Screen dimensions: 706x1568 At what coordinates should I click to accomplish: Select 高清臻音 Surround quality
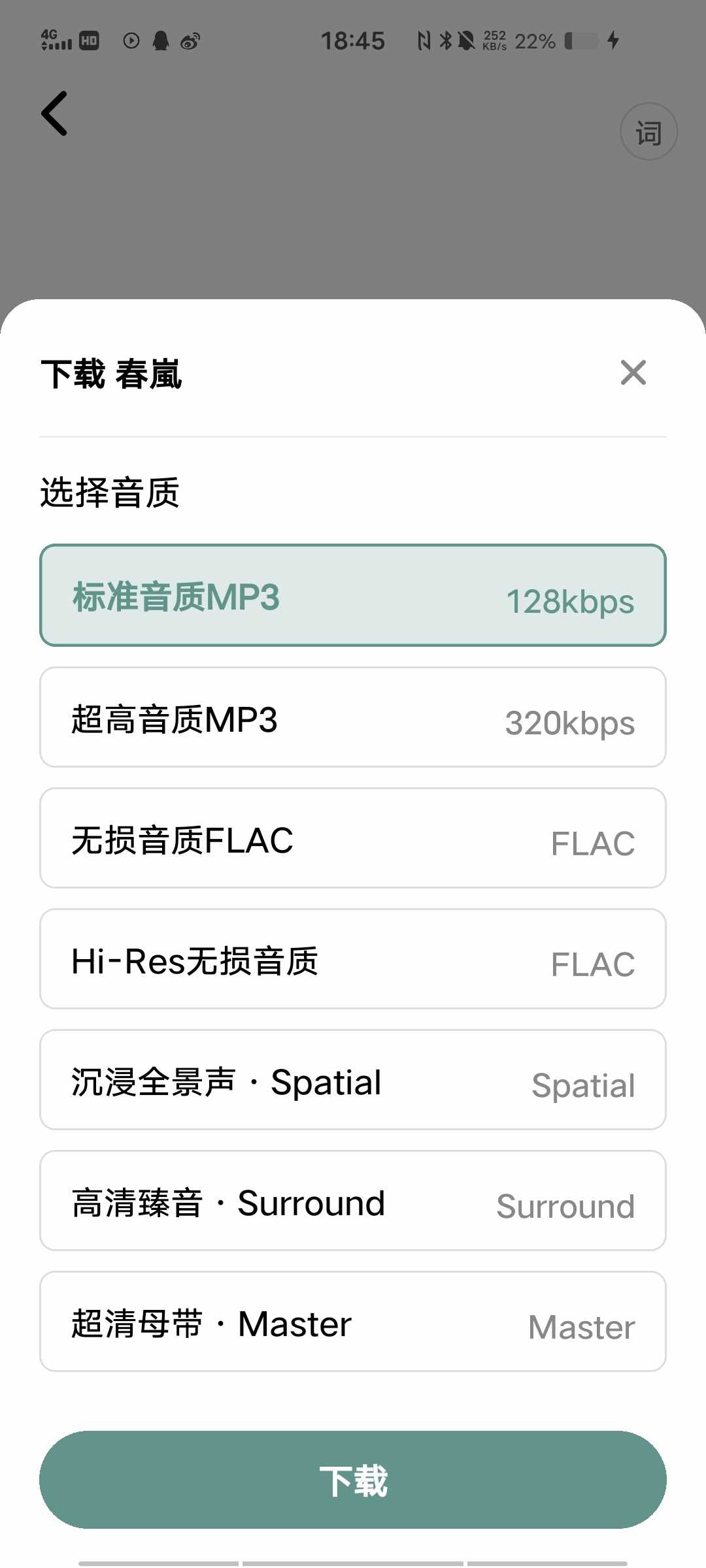pos(353,1201)
